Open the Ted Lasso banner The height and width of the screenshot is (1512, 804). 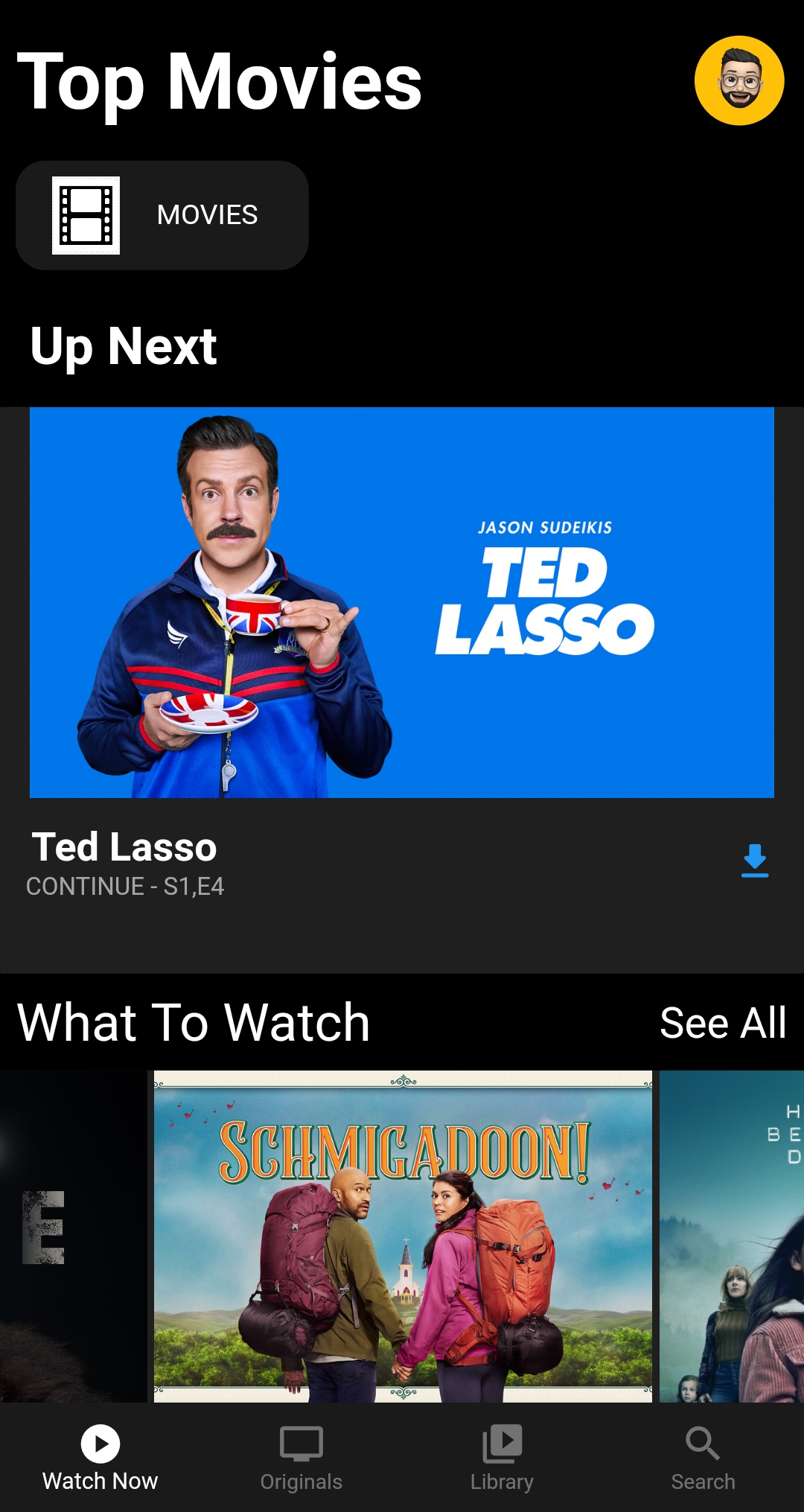[402, 602]
